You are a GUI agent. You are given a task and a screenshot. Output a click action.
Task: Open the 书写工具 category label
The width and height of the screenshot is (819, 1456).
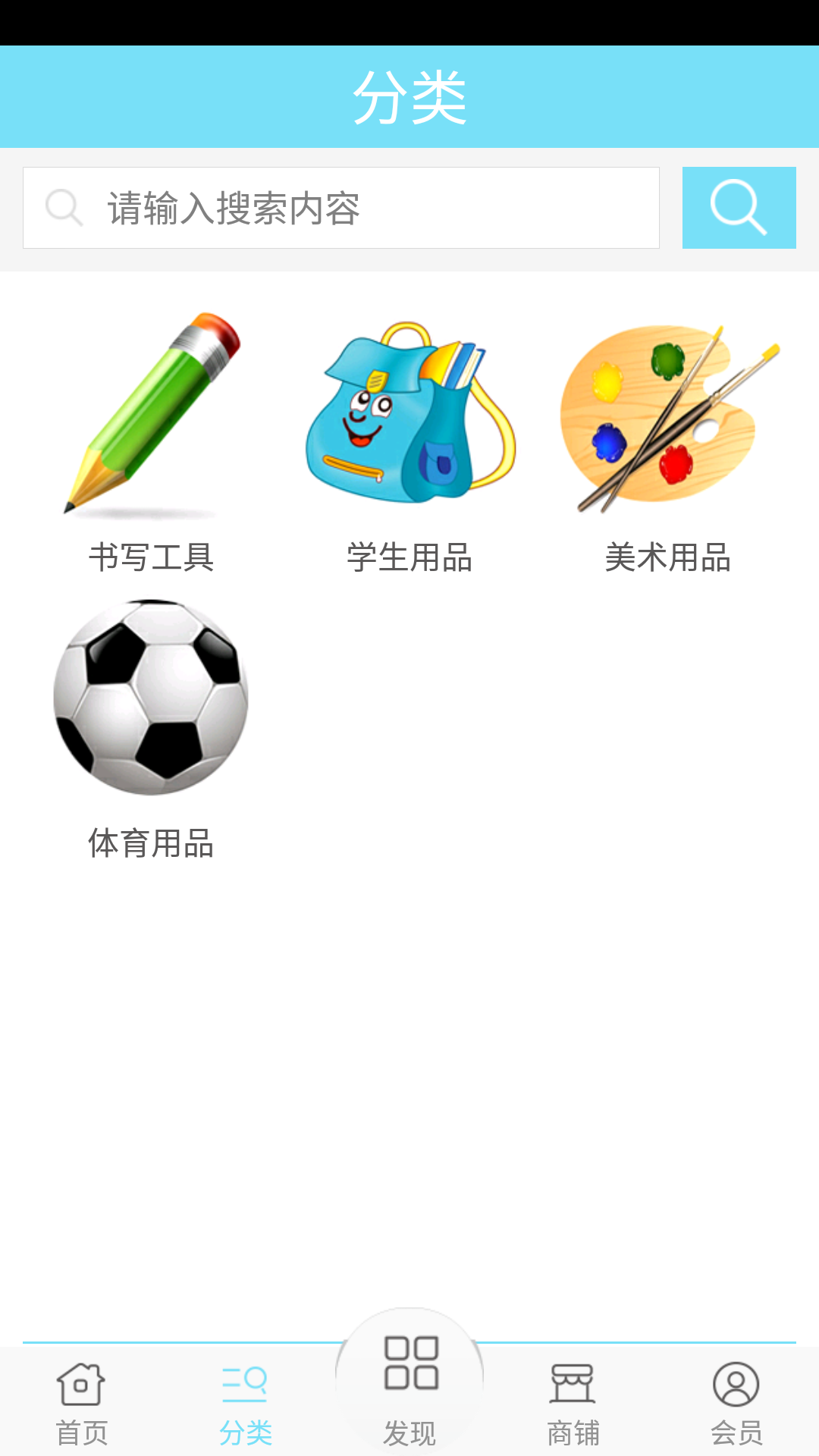pyautogui.click(x=150, y=558)
